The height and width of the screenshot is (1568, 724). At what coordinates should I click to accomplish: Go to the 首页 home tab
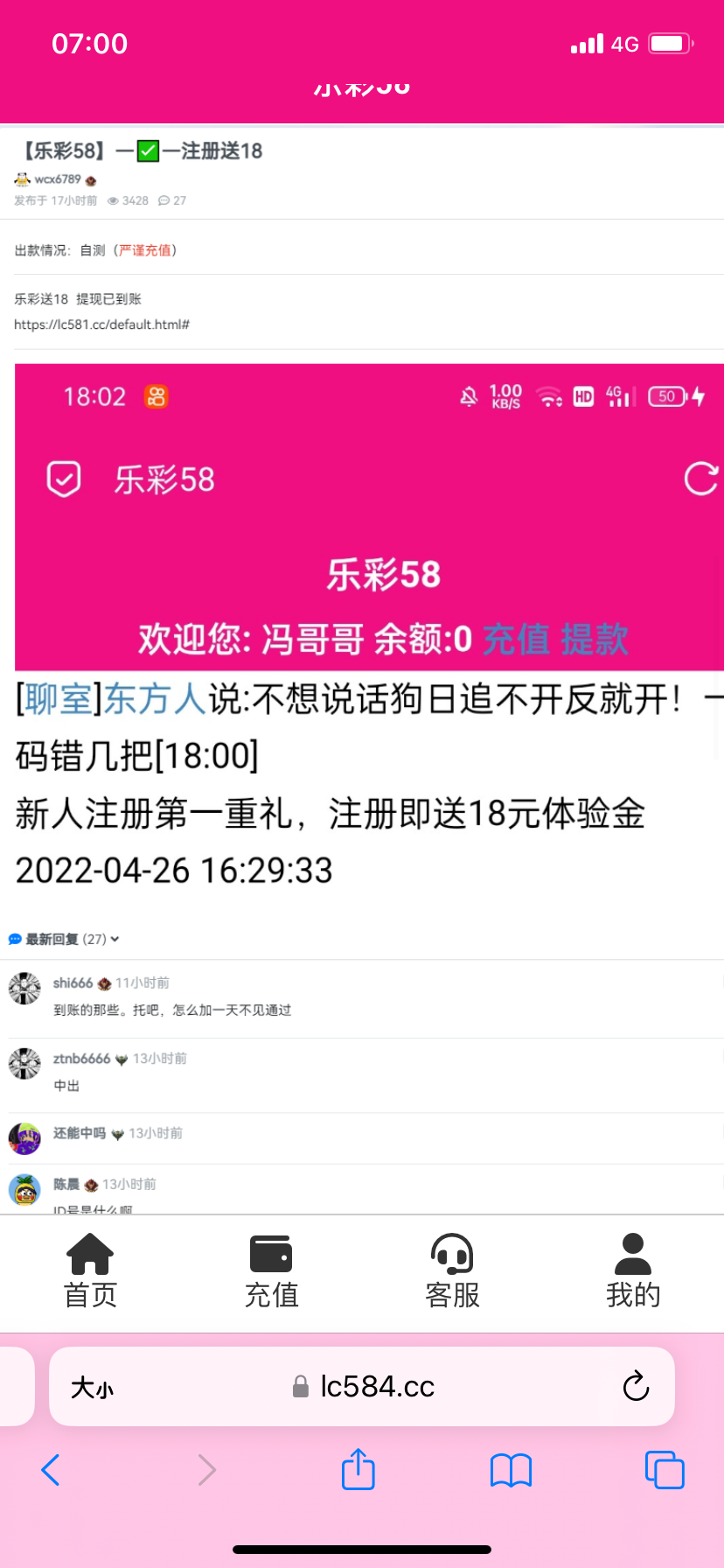coord(90,1270)
